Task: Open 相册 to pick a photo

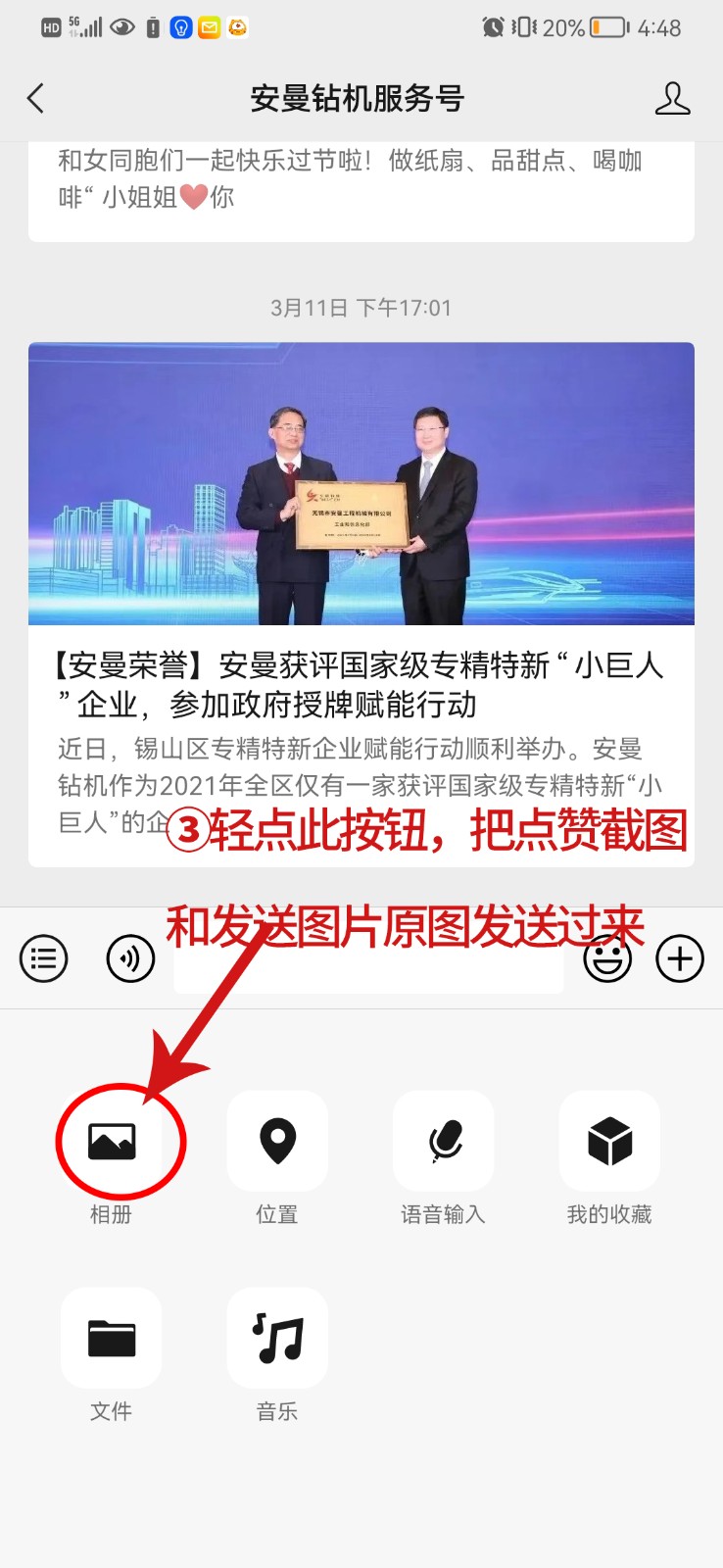Action: [112, 1142]
